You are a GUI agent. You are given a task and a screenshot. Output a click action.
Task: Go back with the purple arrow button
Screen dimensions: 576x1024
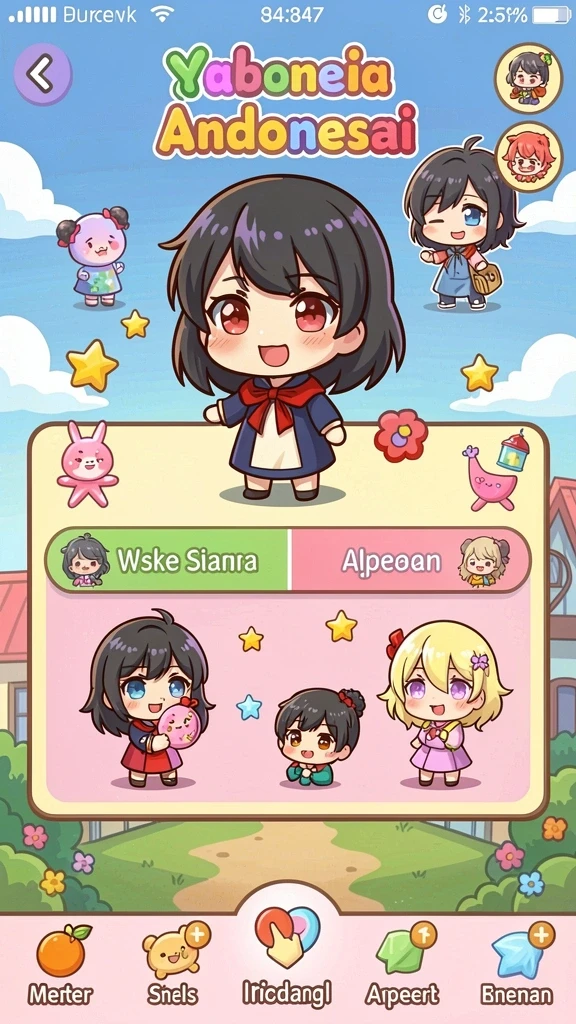(x=42, y=74)
